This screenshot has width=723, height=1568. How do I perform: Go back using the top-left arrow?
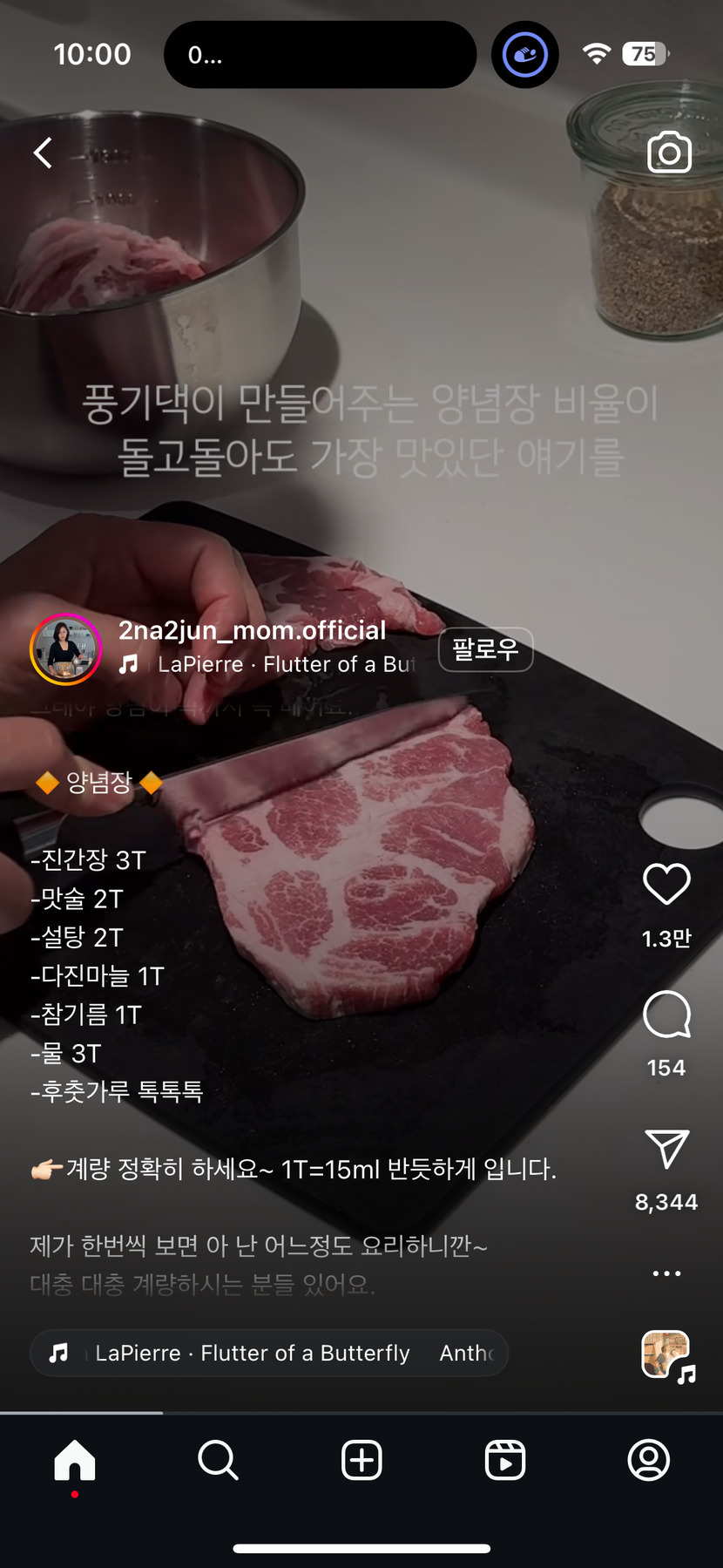tap(44, 153)
